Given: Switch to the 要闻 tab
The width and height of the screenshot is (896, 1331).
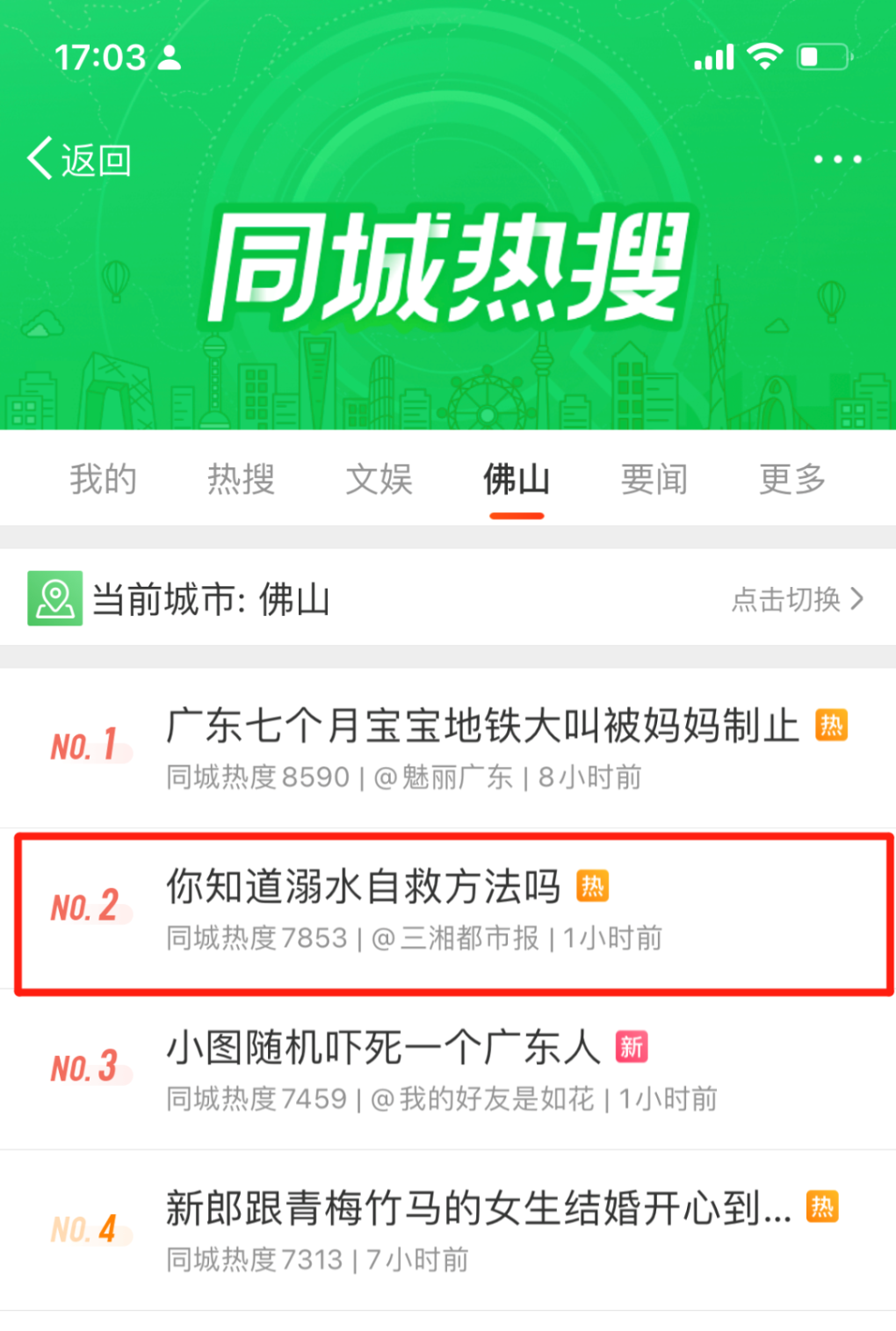Looking at the screenshot, I should click(654, 480).
